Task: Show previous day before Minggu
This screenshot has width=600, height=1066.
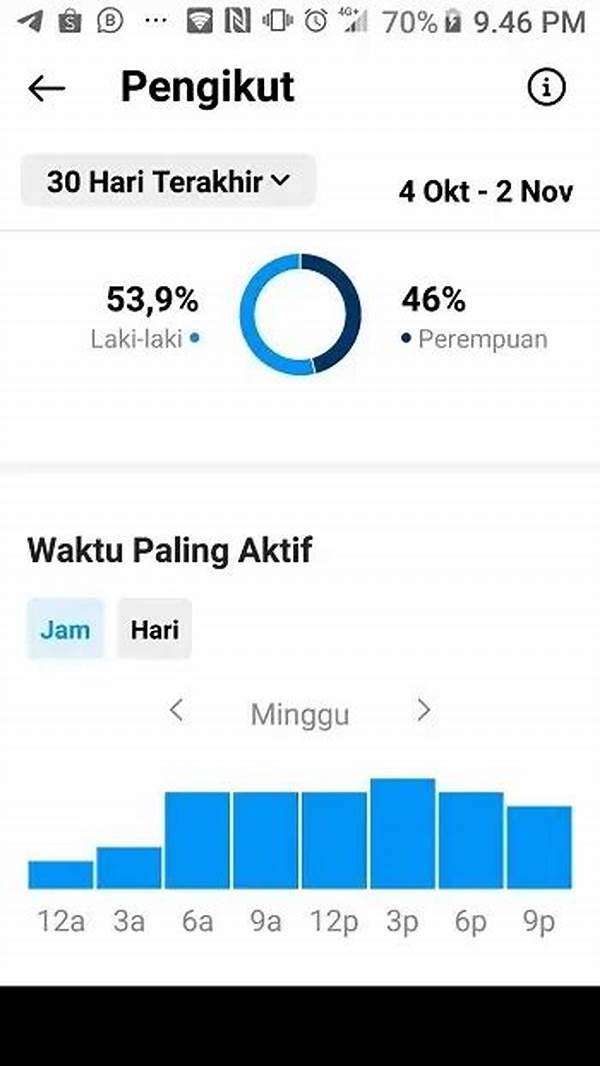Action: (x=177, y=711)
